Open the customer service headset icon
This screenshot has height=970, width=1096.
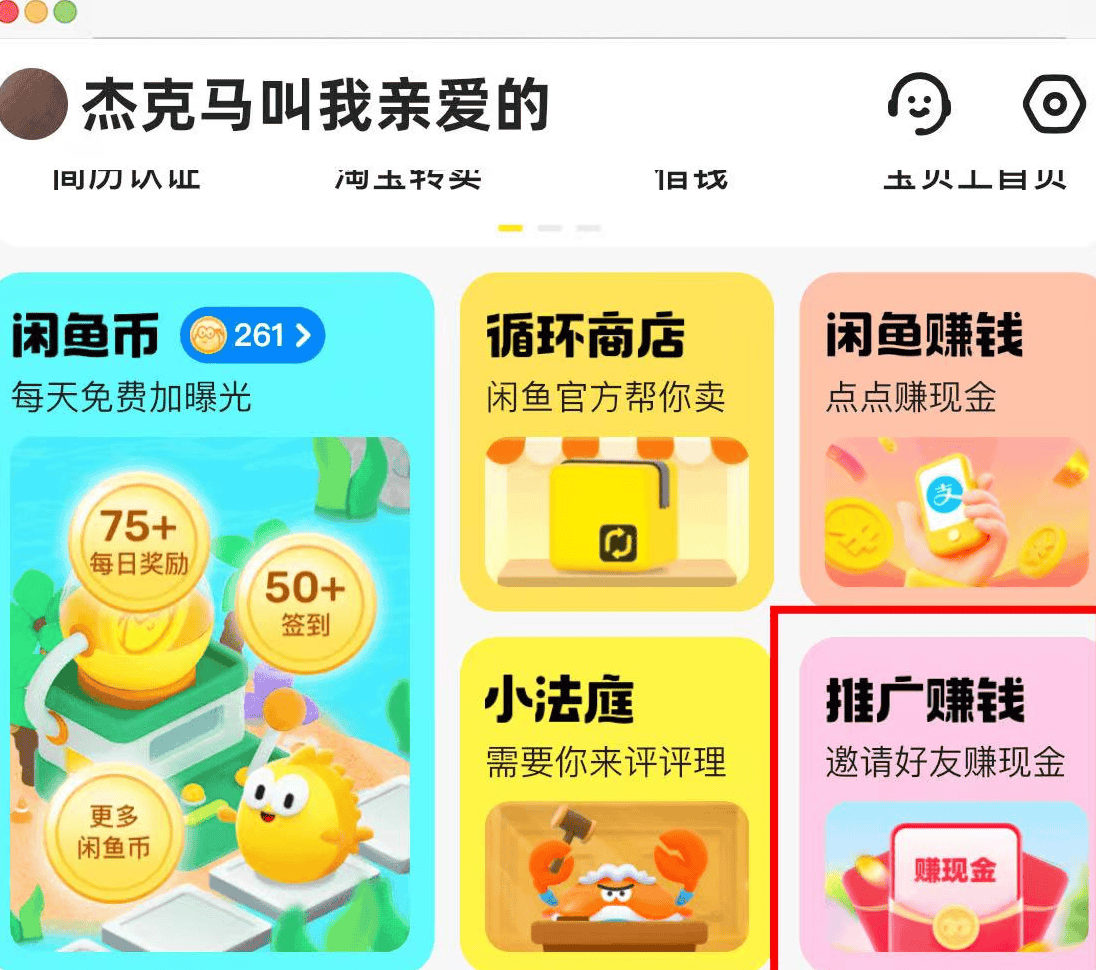918,104
